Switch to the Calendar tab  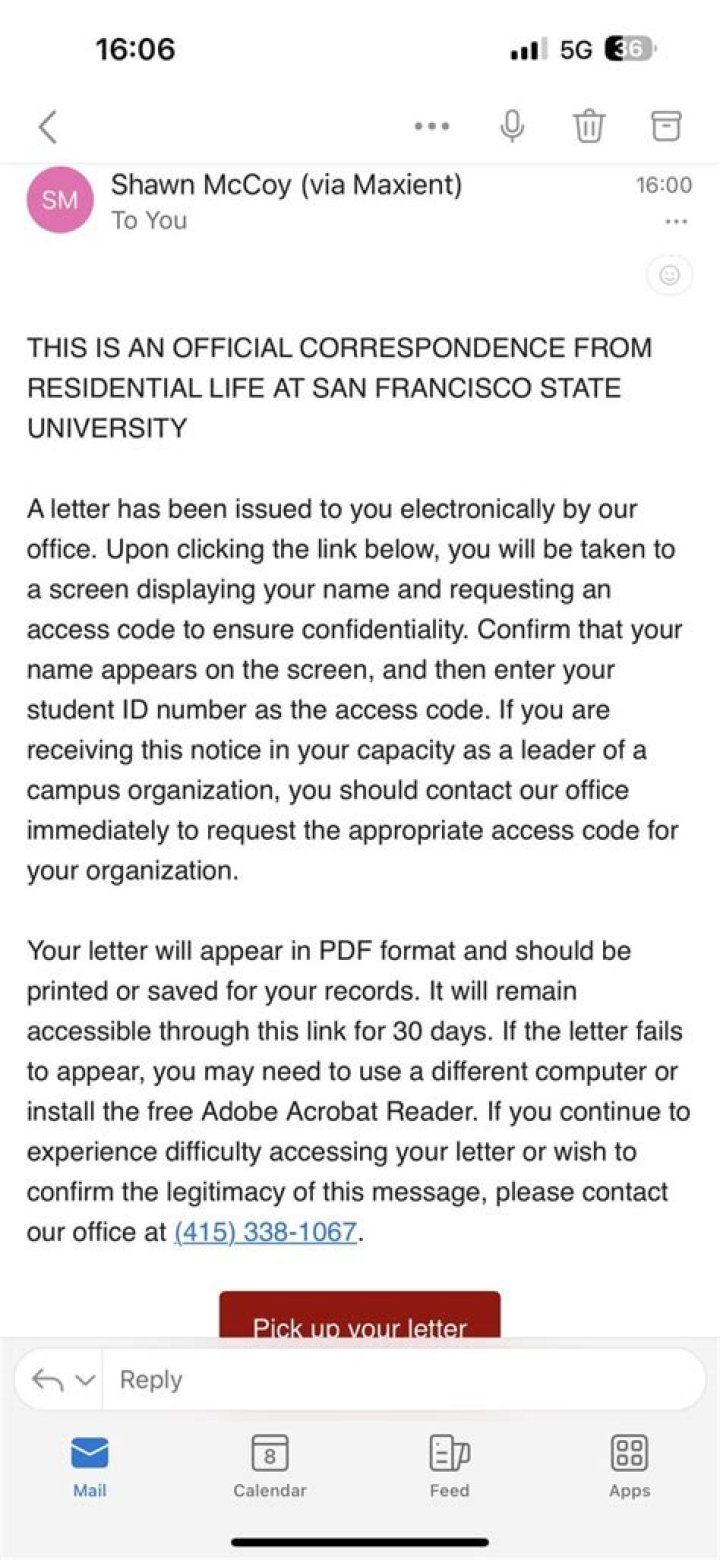coord(270,1466)
